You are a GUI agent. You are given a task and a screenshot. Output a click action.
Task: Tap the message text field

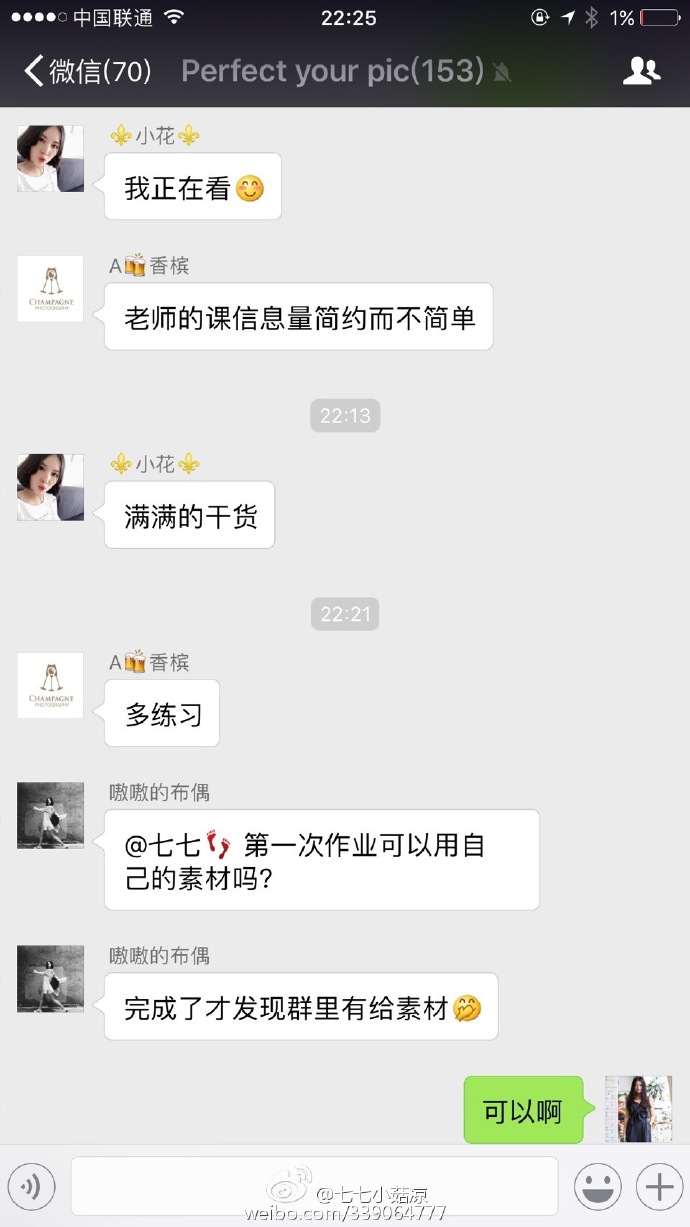[x=314, y=1186]
